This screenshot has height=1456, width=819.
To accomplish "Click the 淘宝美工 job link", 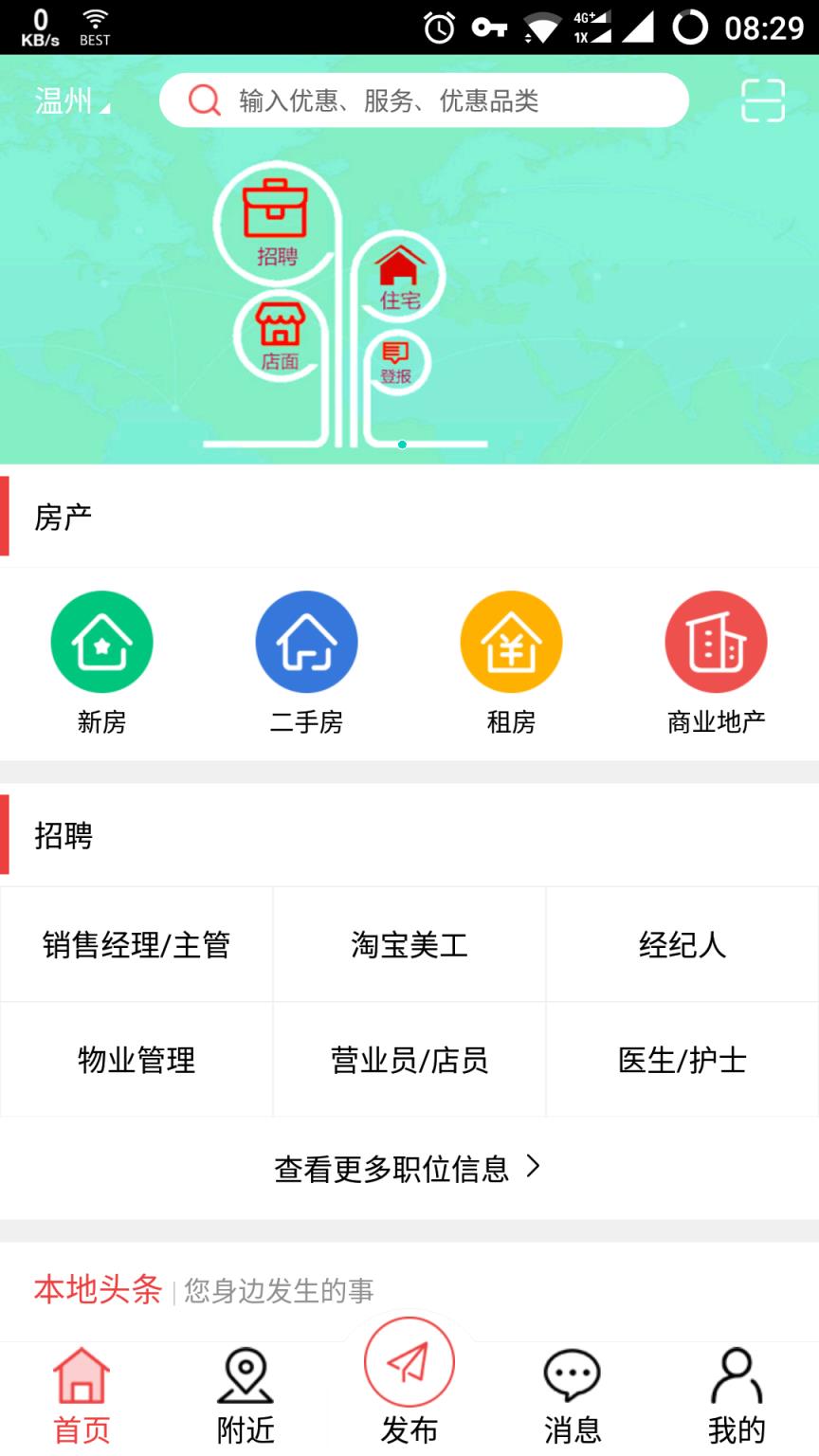I will [409, 945].
